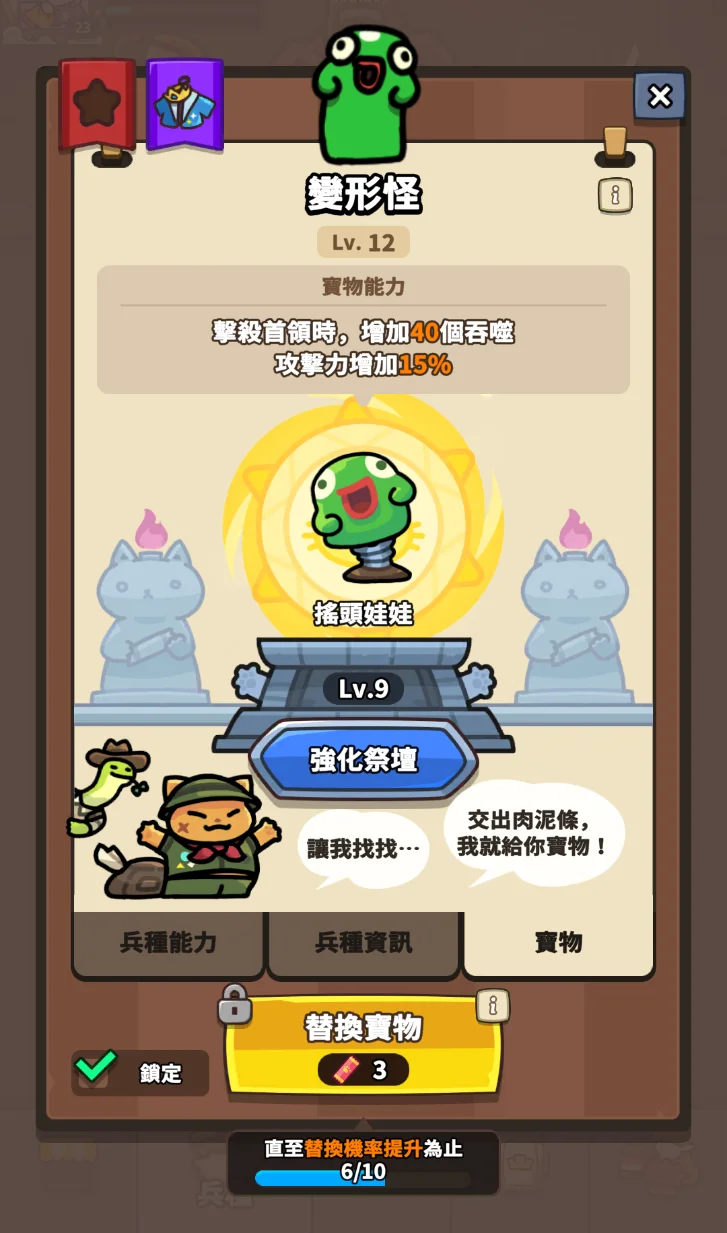Tap 替換寶物 to replace the treasure
This screenshot has height=1233, width=727.
[x=363, y=1045]
